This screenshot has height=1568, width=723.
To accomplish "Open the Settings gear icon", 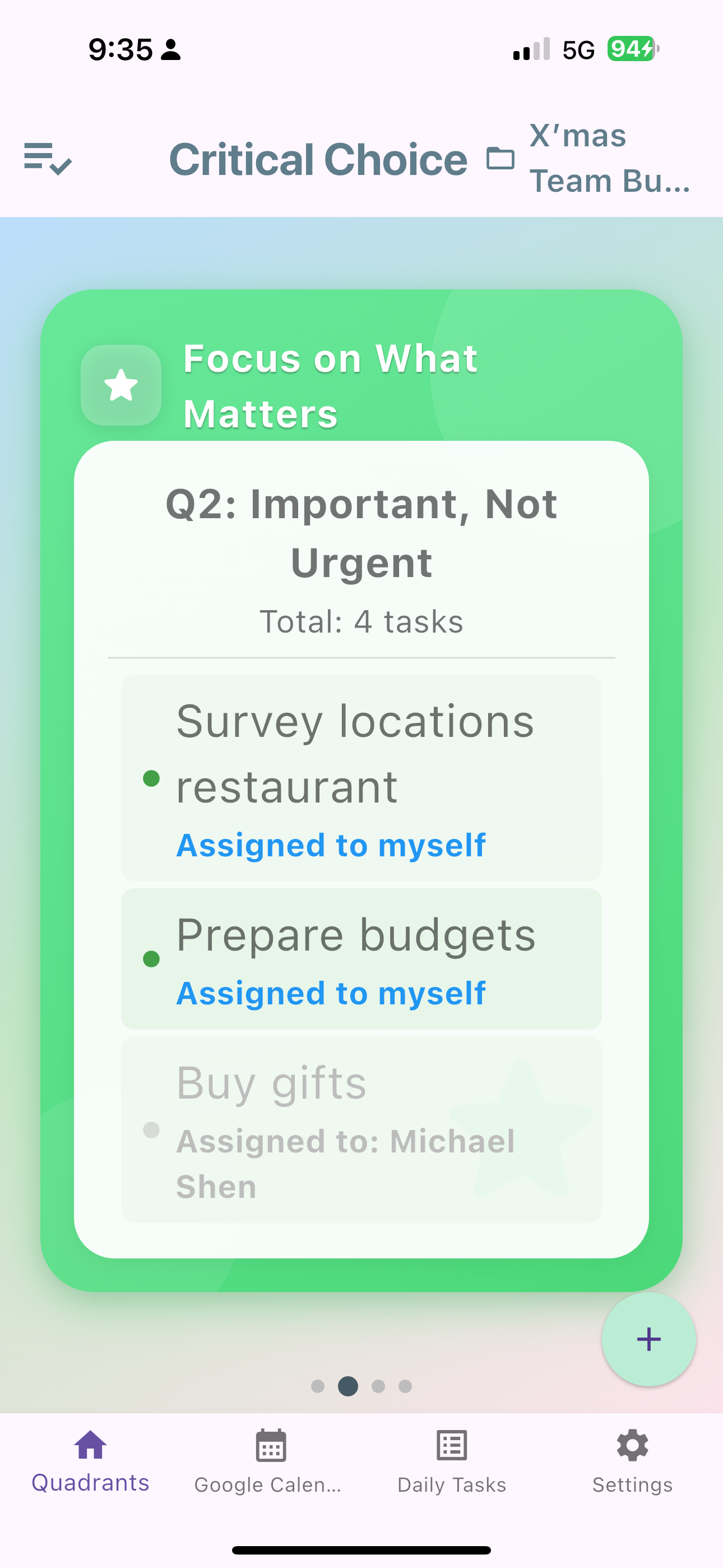I will 632,1445.
